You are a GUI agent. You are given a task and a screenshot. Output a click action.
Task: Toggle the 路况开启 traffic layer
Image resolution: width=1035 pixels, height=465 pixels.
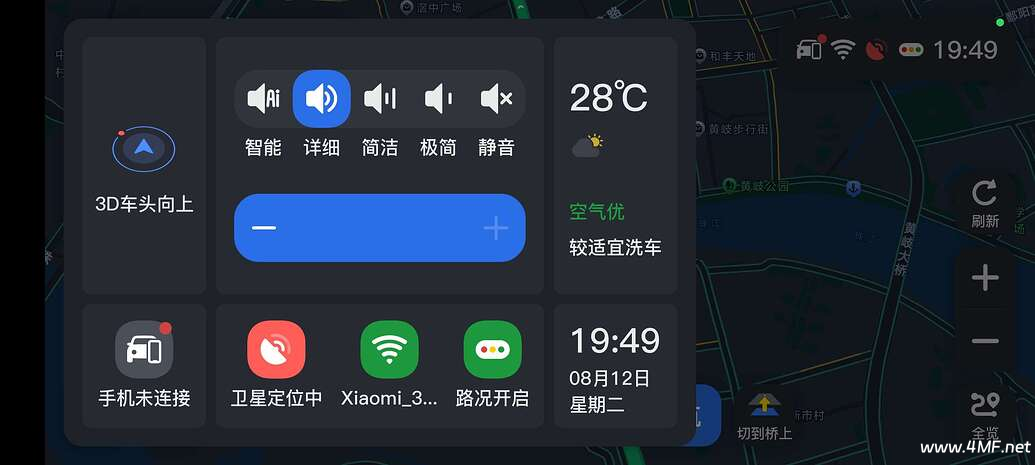coord(492,366)
